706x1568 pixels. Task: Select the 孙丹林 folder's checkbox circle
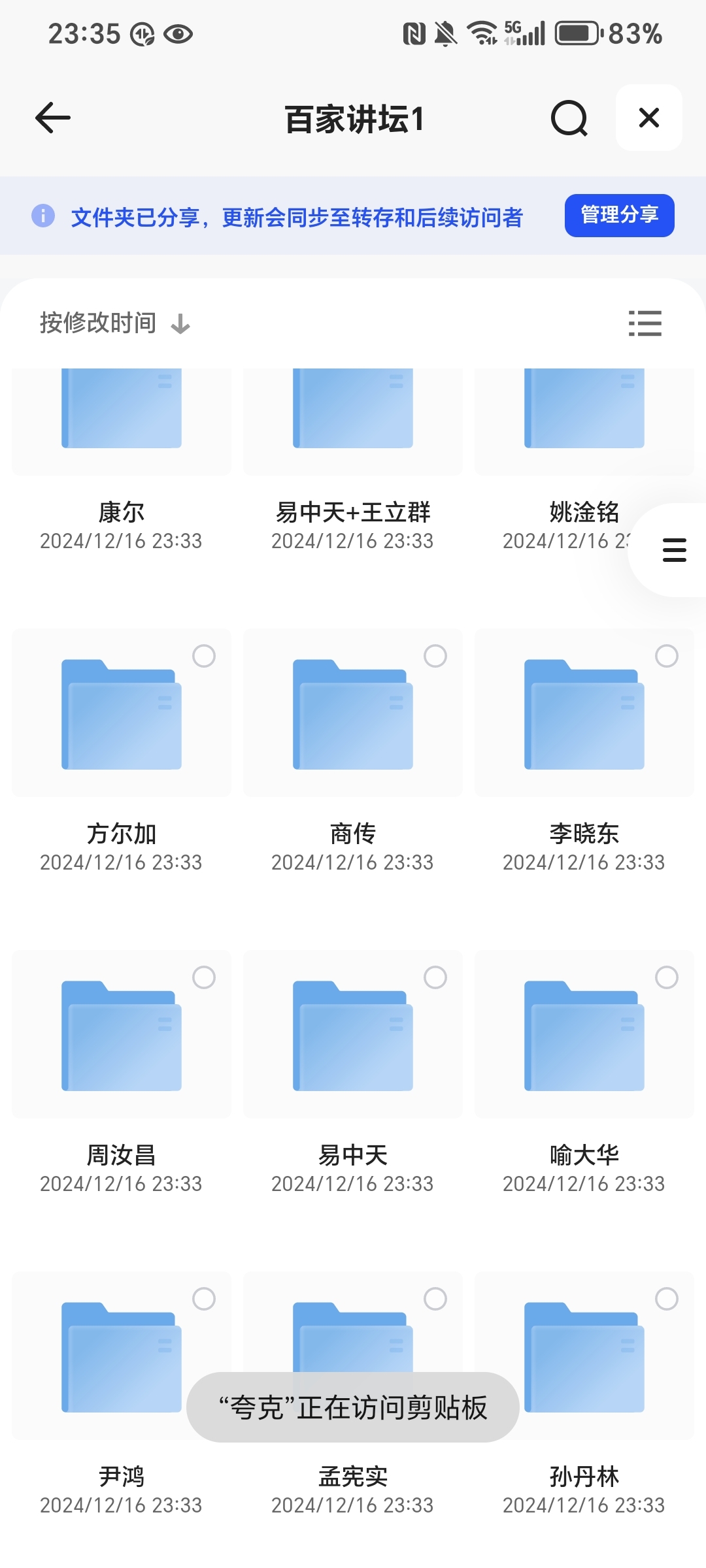pyautogui.click(x=667, y=1299)
